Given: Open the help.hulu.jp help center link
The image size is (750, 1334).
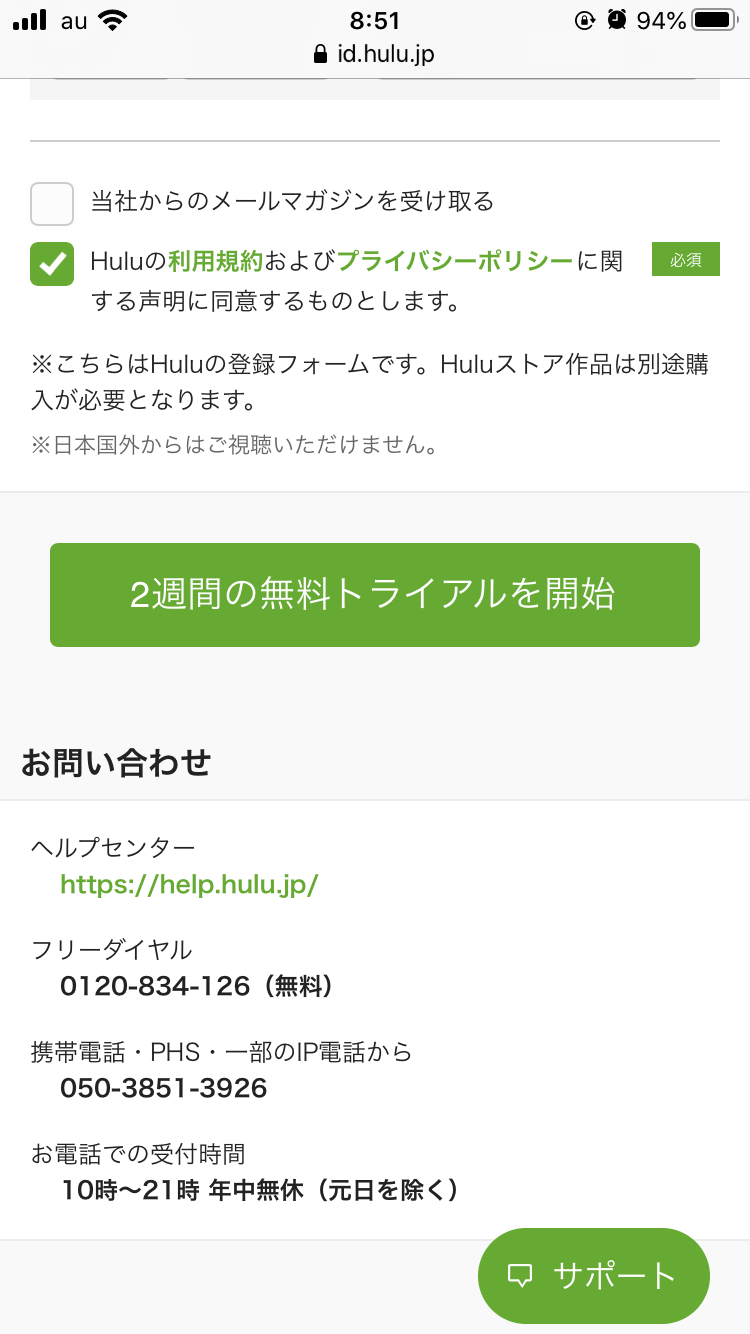Looking at the screenshot, I should coord(189,885).
